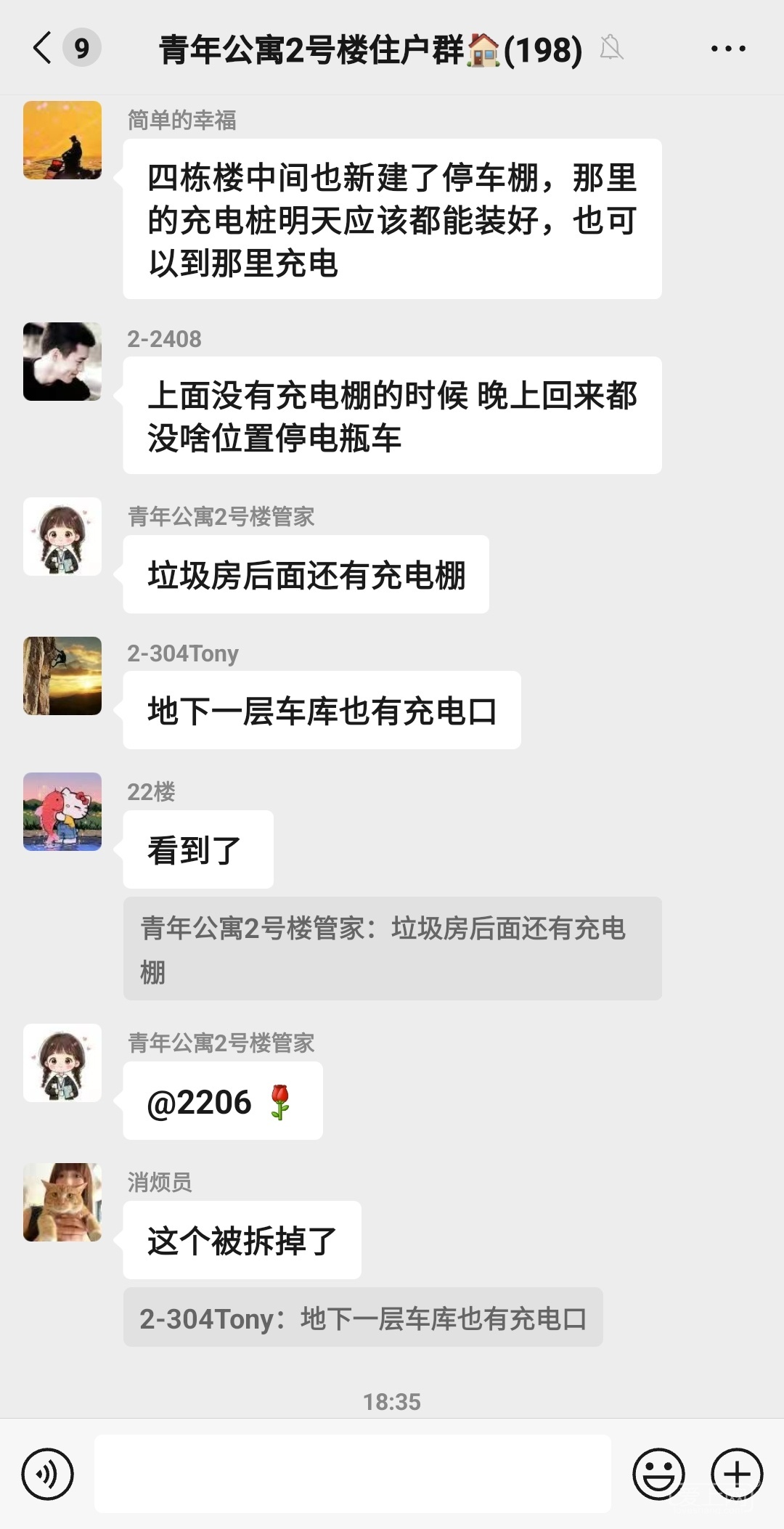784x1529 pixels.
Task: Open the avatar of 2-304Tony
Action: (62, 676)
